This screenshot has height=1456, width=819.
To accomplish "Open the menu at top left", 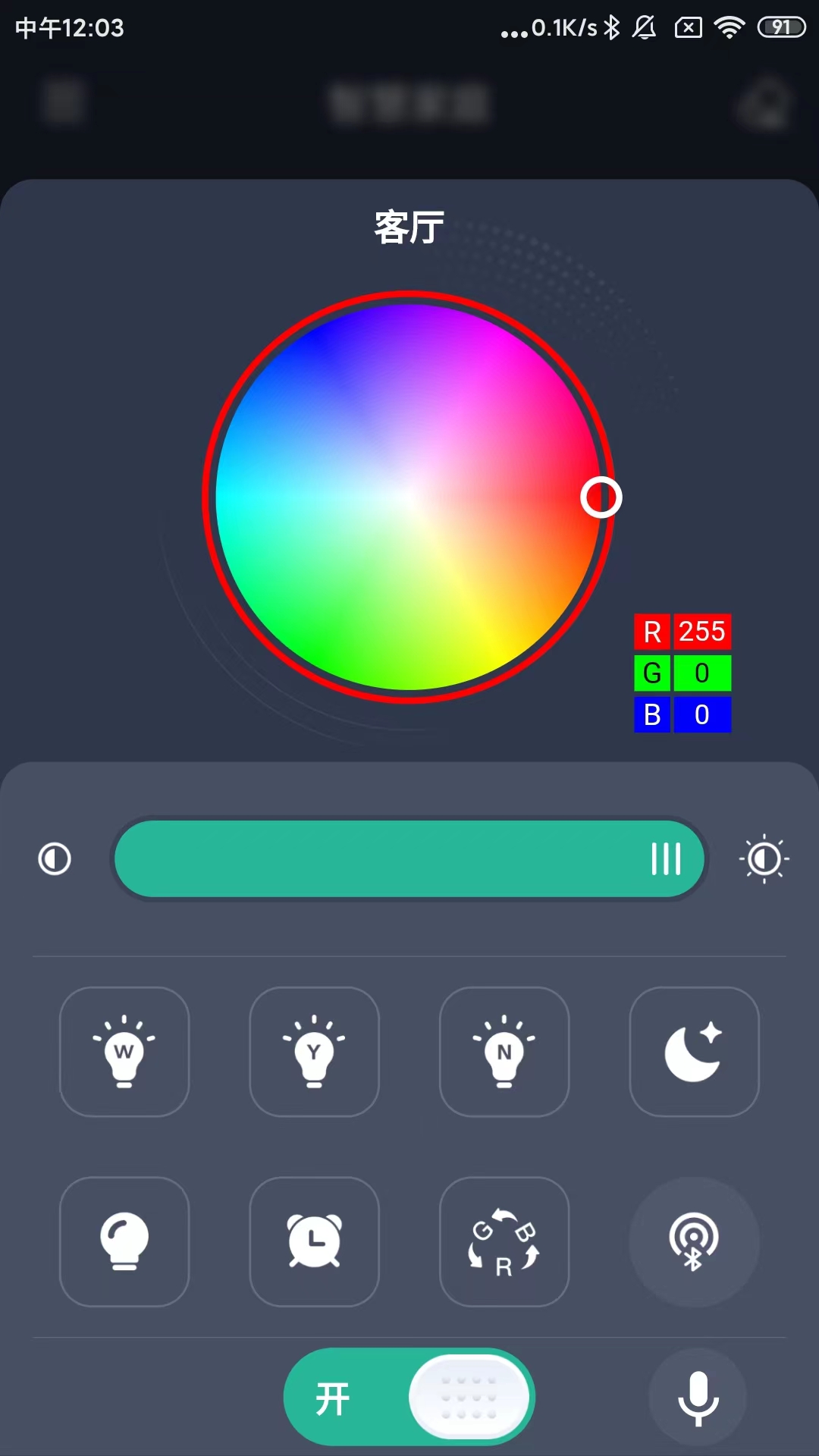I will coord(64,102).
